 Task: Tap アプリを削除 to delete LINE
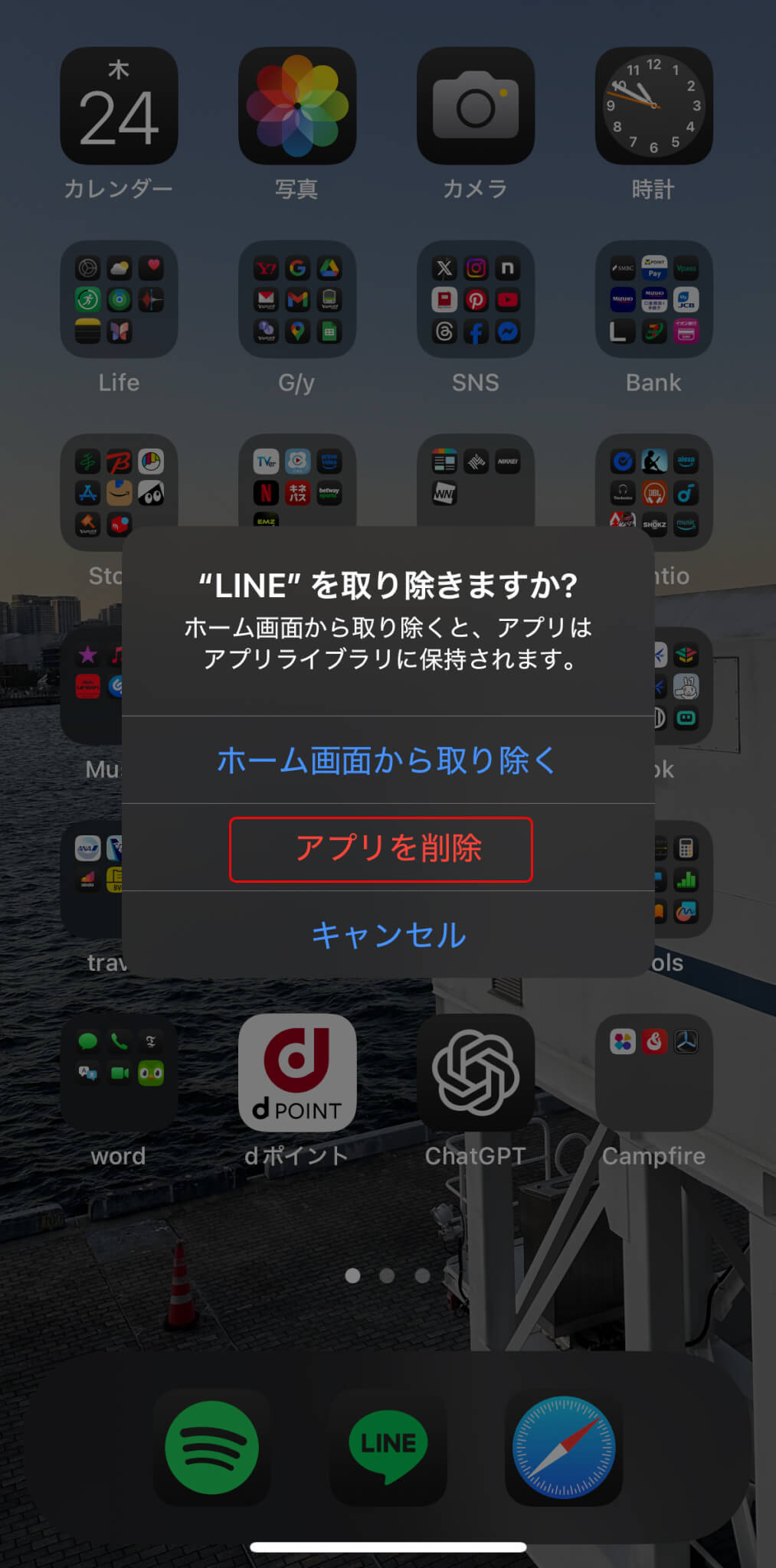click(x=388, y=848)
